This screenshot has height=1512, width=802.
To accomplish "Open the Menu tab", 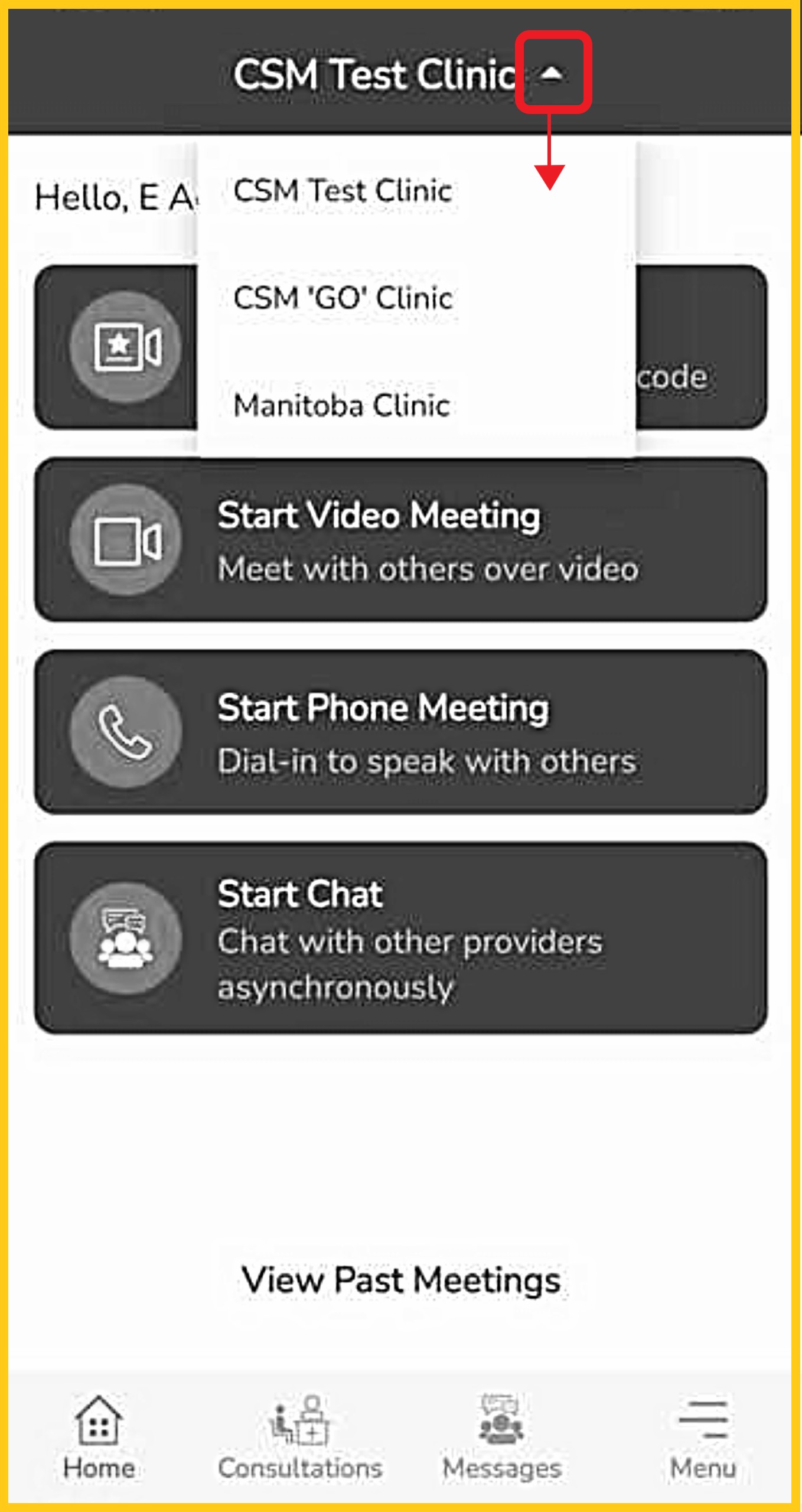I will pyautogui.click(x=703, y=1438).
